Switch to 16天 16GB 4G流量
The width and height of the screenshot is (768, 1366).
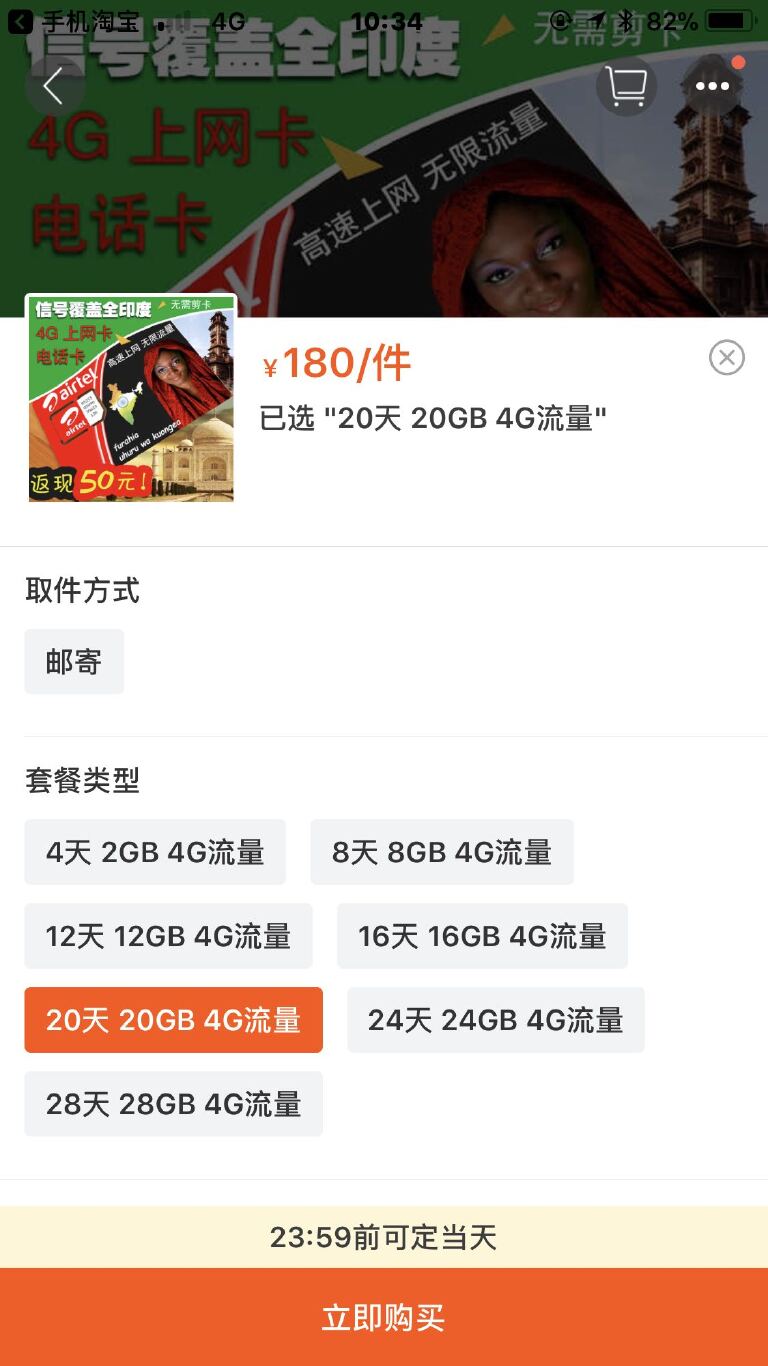pyautogui.click(x=482, y=936)
